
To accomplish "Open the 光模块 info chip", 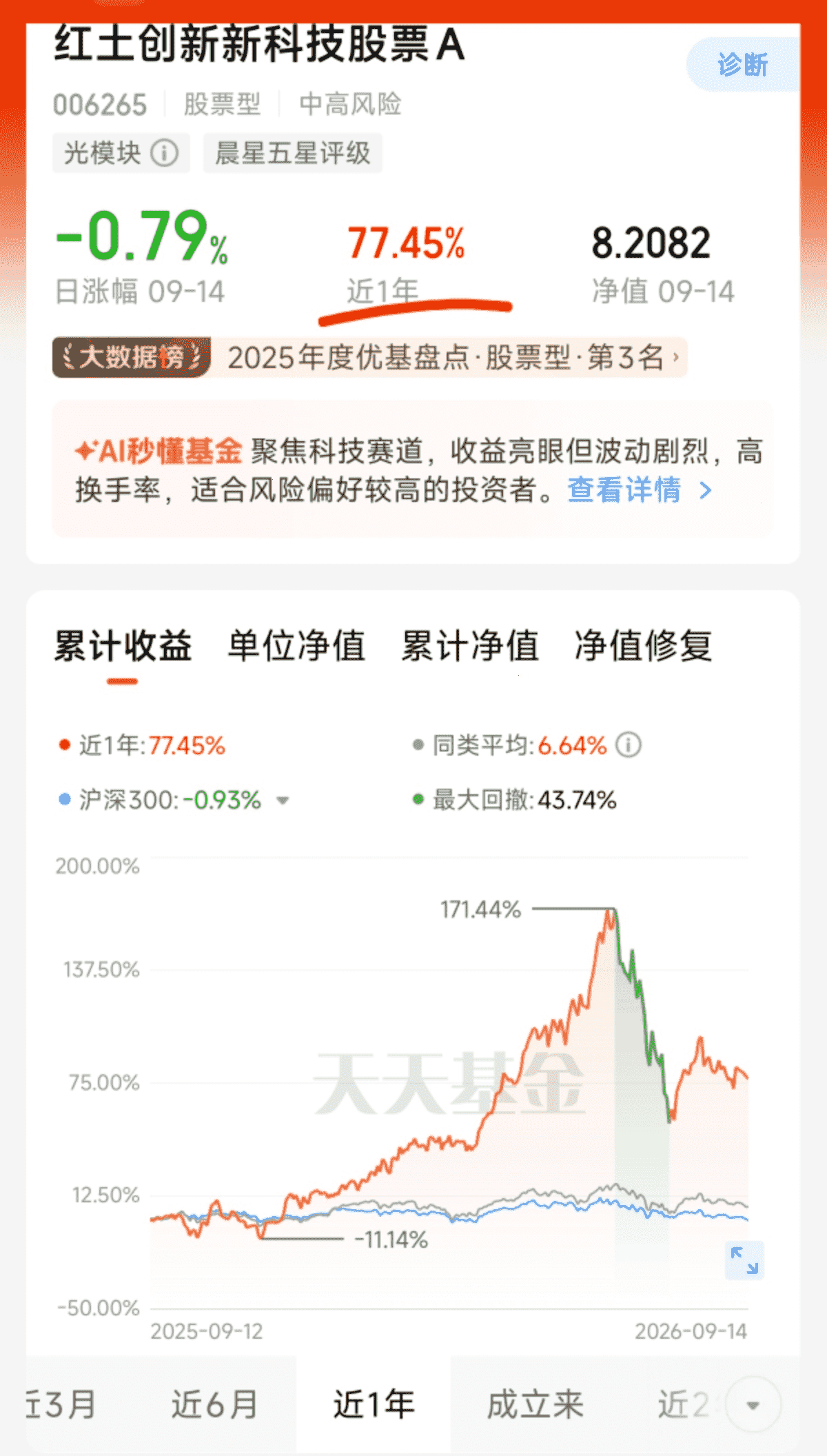I will tap(121, 153).
